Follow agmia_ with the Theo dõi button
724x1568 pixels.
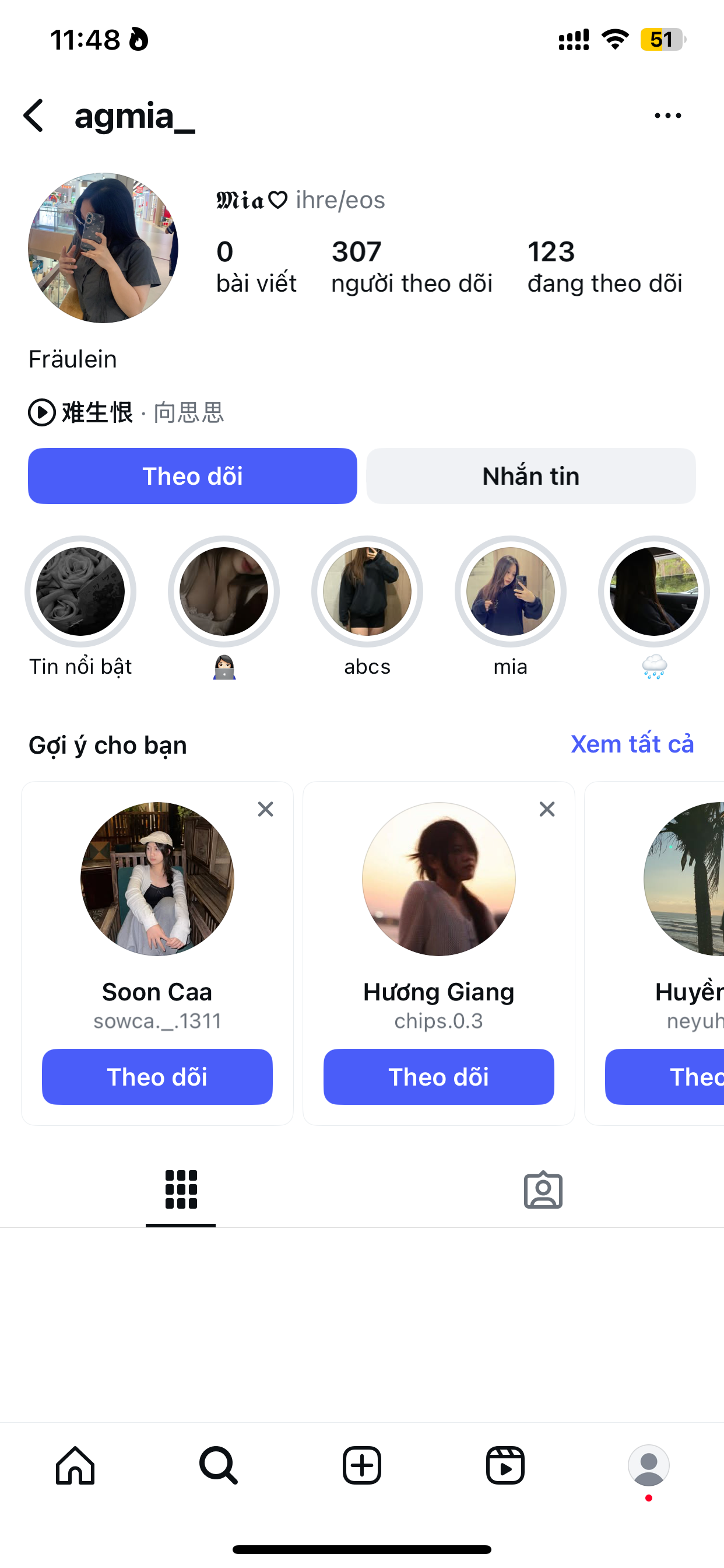[x=192, y=476]
